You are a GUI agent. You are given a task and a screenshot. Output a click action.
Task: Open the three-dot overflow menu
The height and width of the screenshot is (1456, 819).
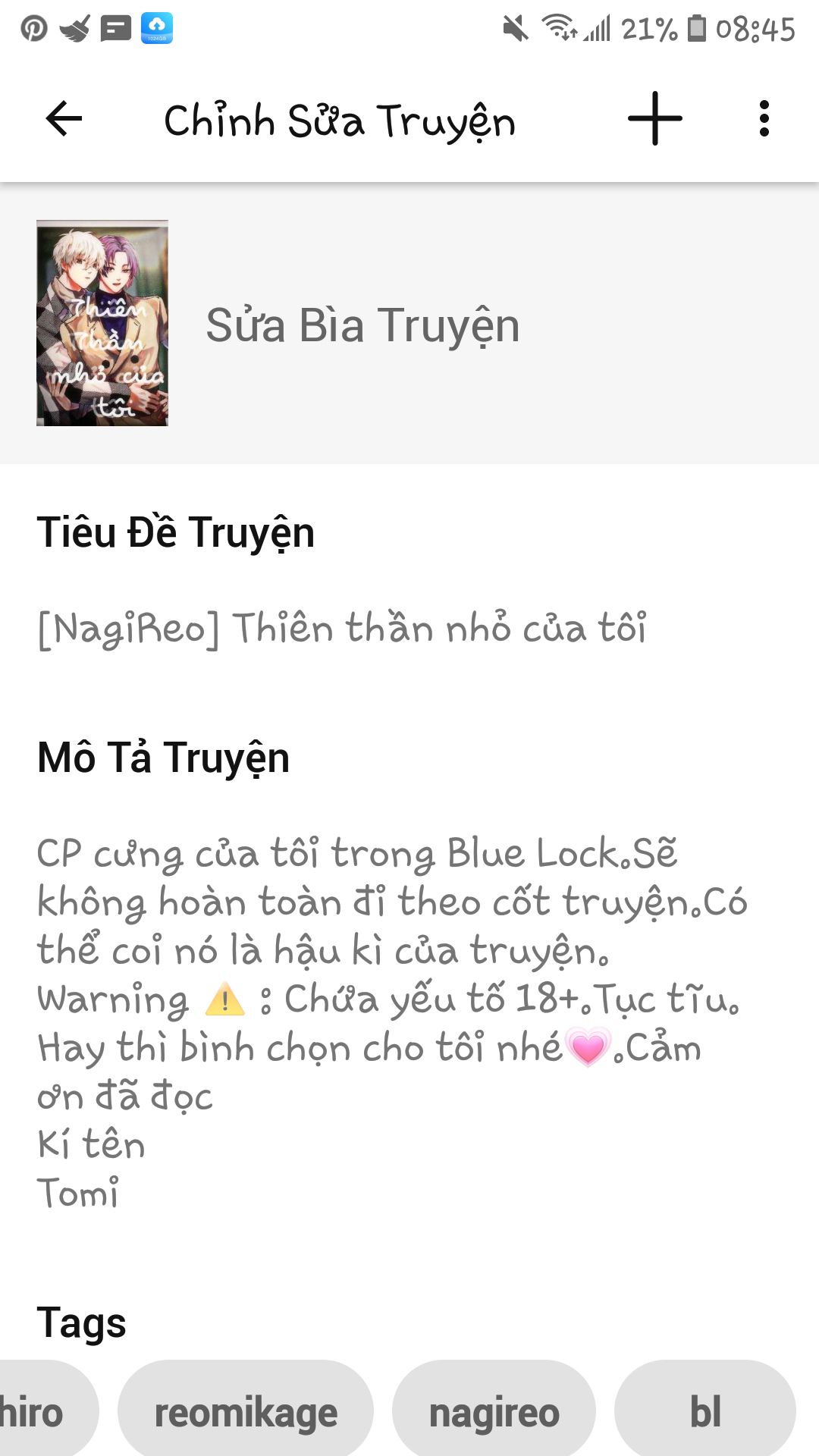click(x=764, y=119)
